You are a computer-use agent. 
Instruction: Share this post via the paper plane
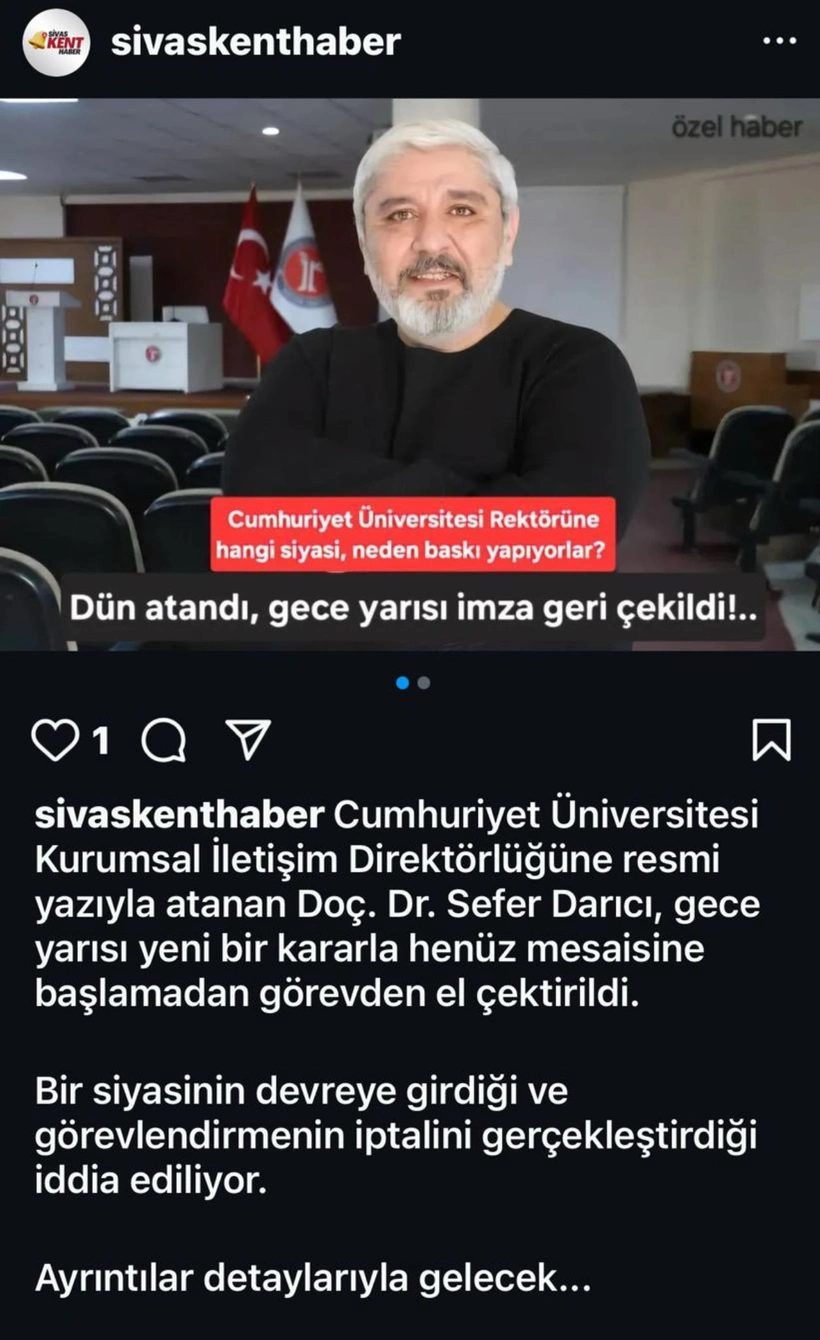click(248, 740)
